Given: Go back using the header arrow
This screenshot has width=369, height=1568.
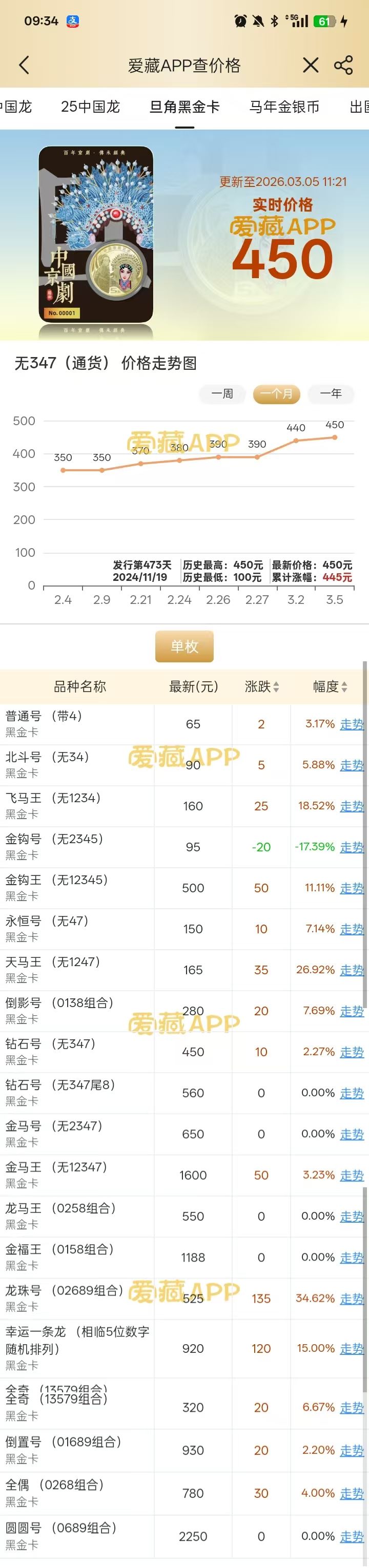Looking at the screenshot, I should (25, 65).
